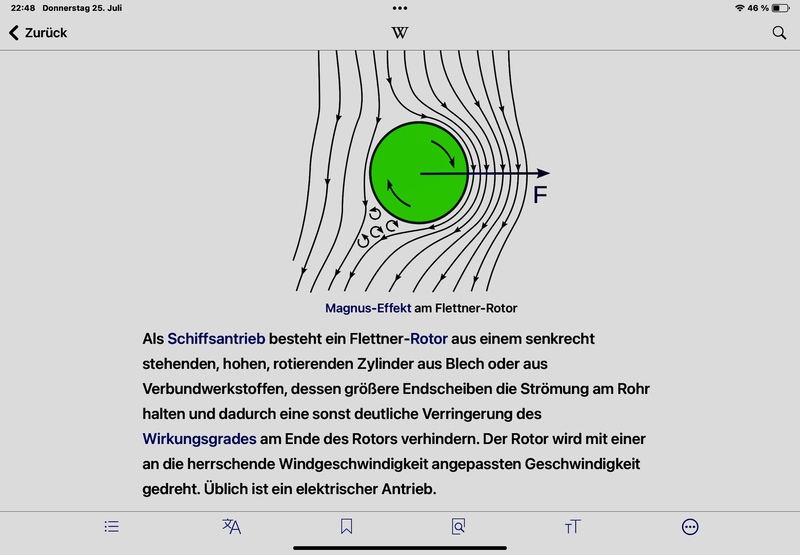Viewport: 800px width, 555px height.
Task: Open the search magnifier icon
Action: coord(779,33)
